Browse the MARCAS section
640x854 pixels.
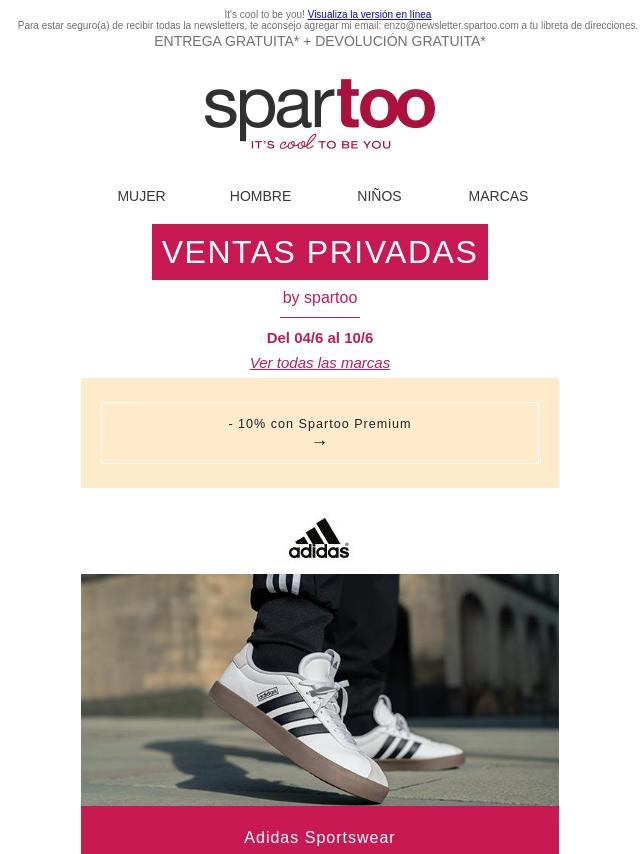pos(498,196)
